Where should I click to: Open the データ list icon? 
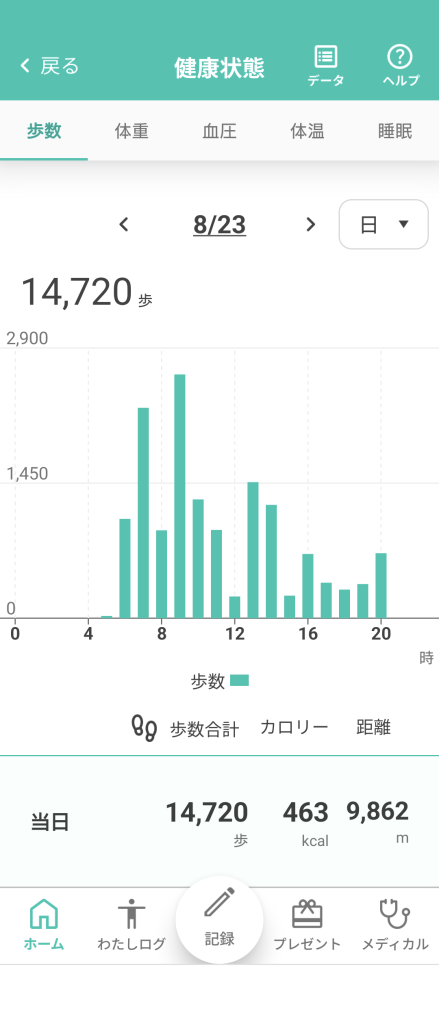tap(325, 66)
